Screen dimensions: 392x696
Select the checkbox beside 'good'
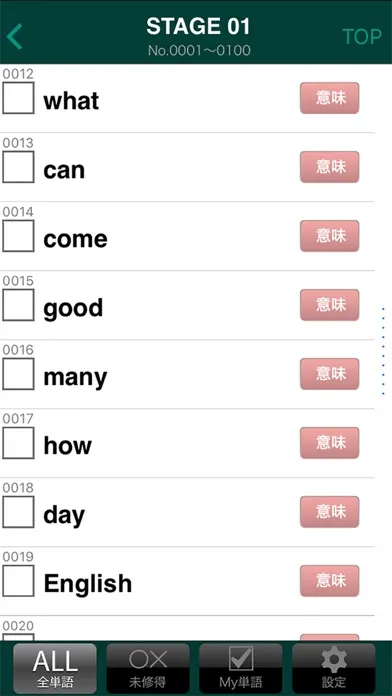tap(18, 305)
